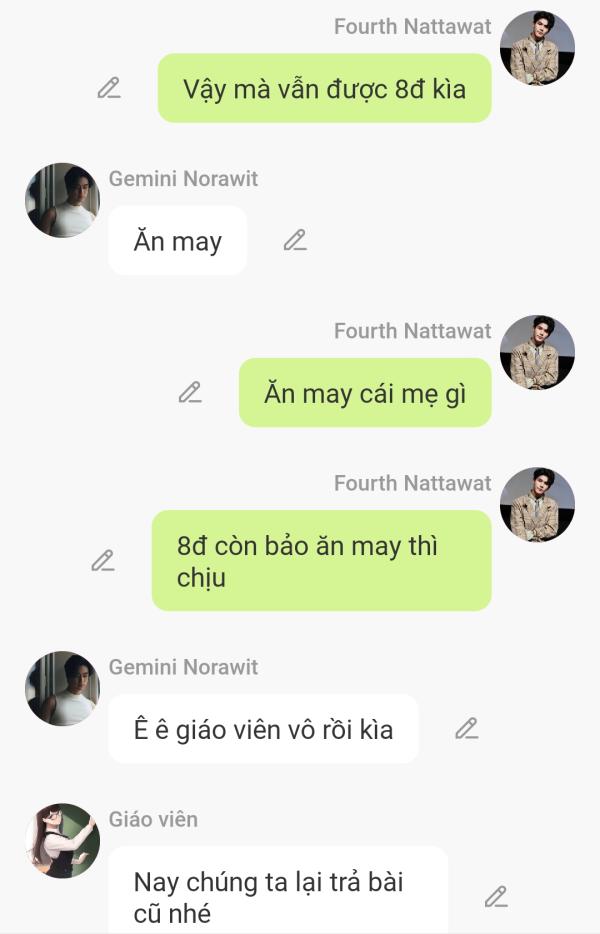Edit the message "Ê ê giáo viên vô rồi kìa"
Viewport: 600px width, 934px height.
466,729
